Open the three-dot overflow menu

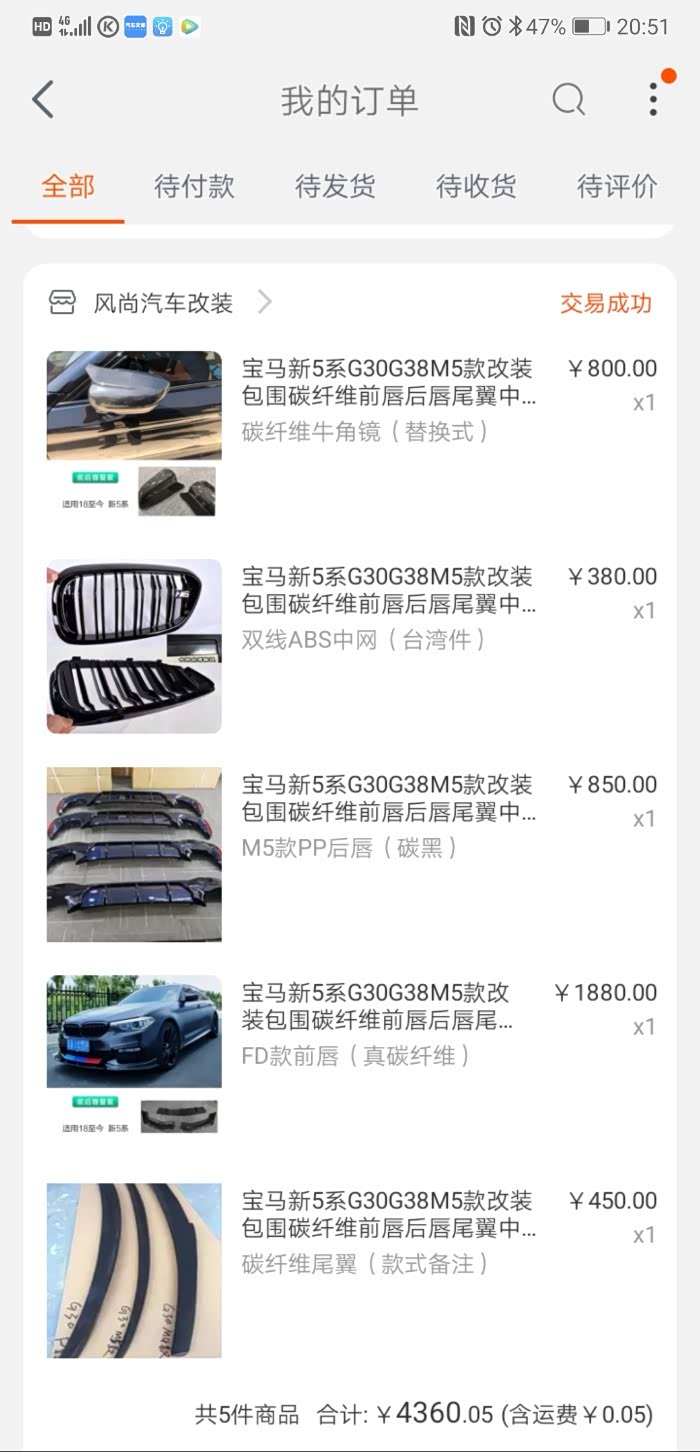(x=653, y=99)
